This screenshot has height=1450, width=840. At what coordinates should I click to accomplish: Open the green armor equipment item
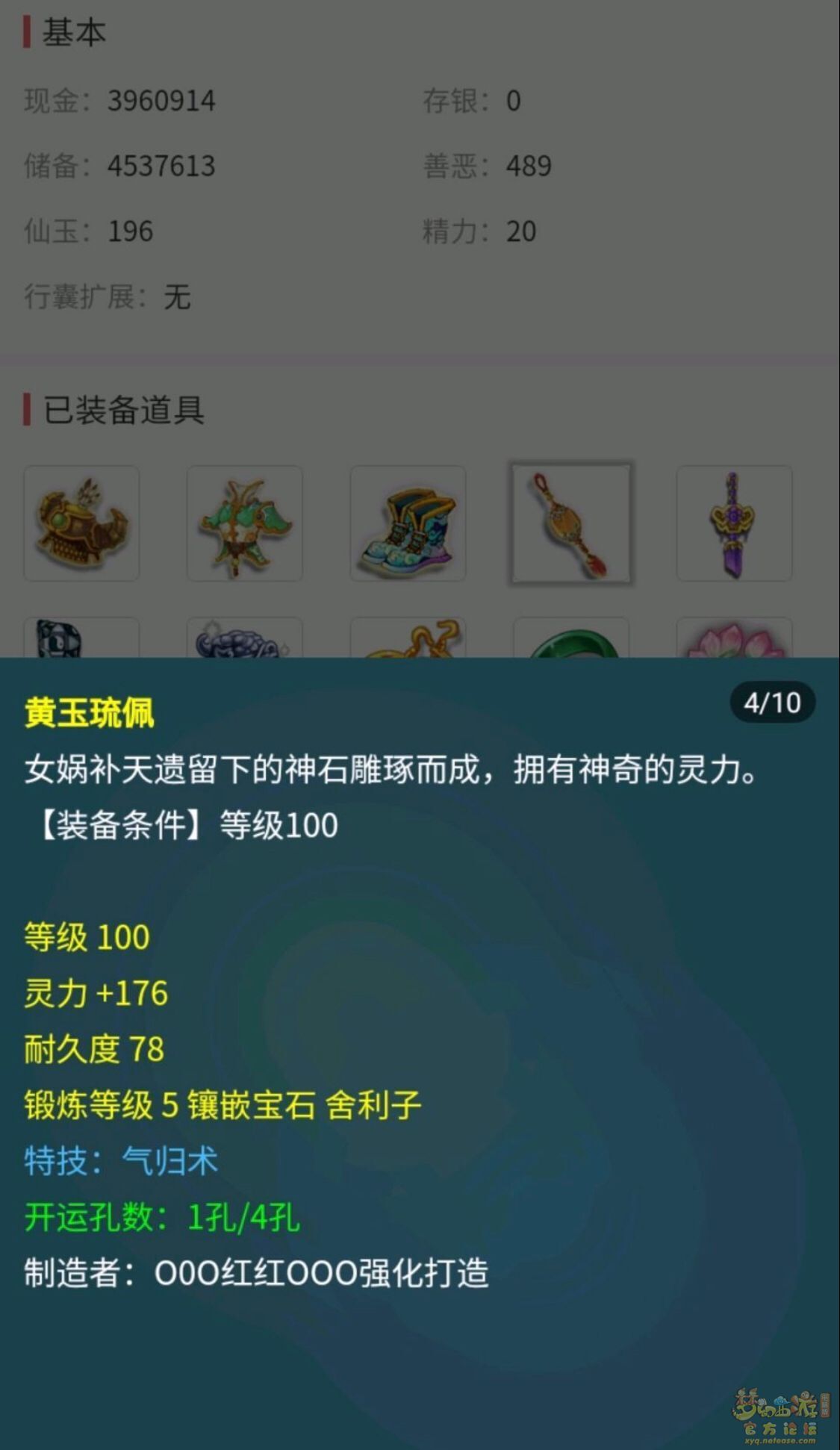coord(245,523)
